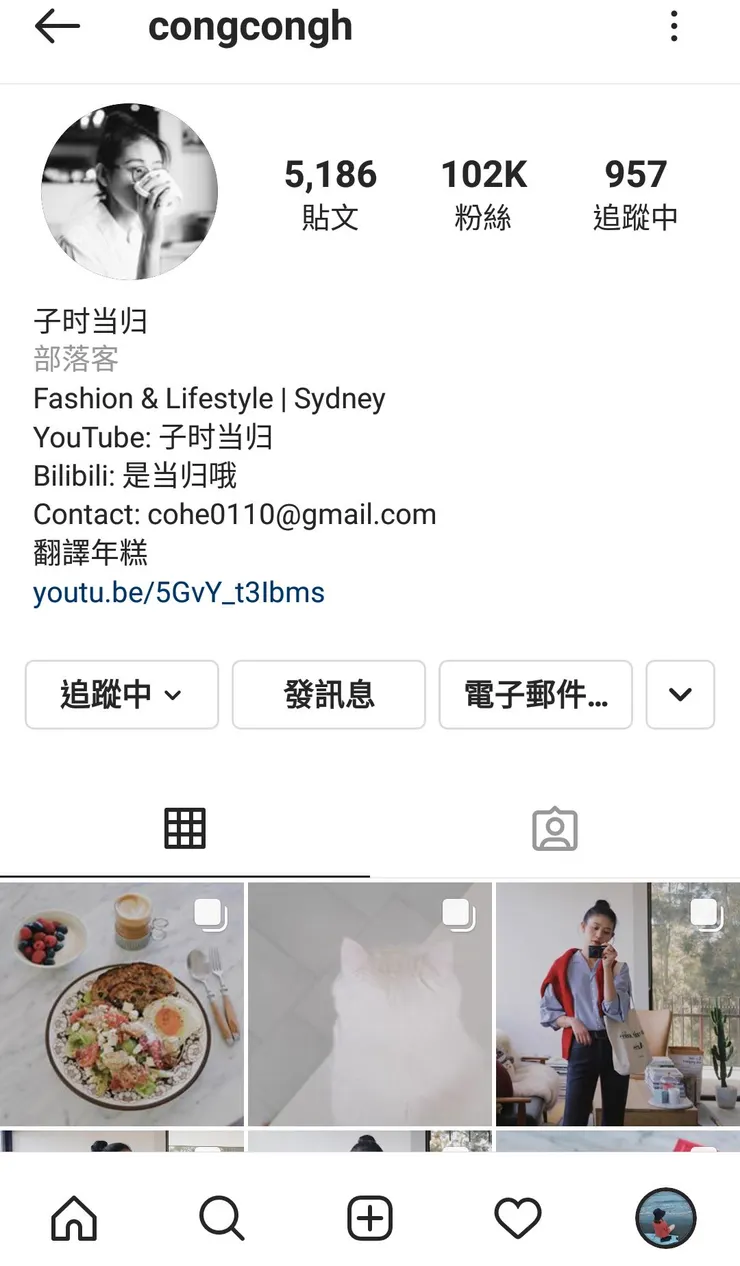
Task: Switch to the tagged photos tab
Action: click(555, 828)
